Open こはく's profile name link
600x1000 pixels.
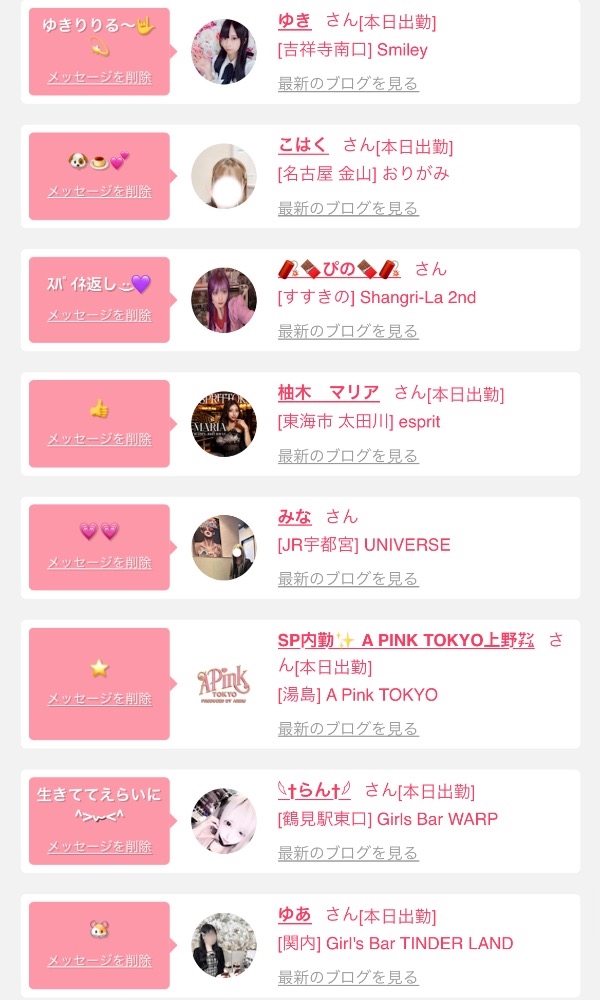pos(303,145)
